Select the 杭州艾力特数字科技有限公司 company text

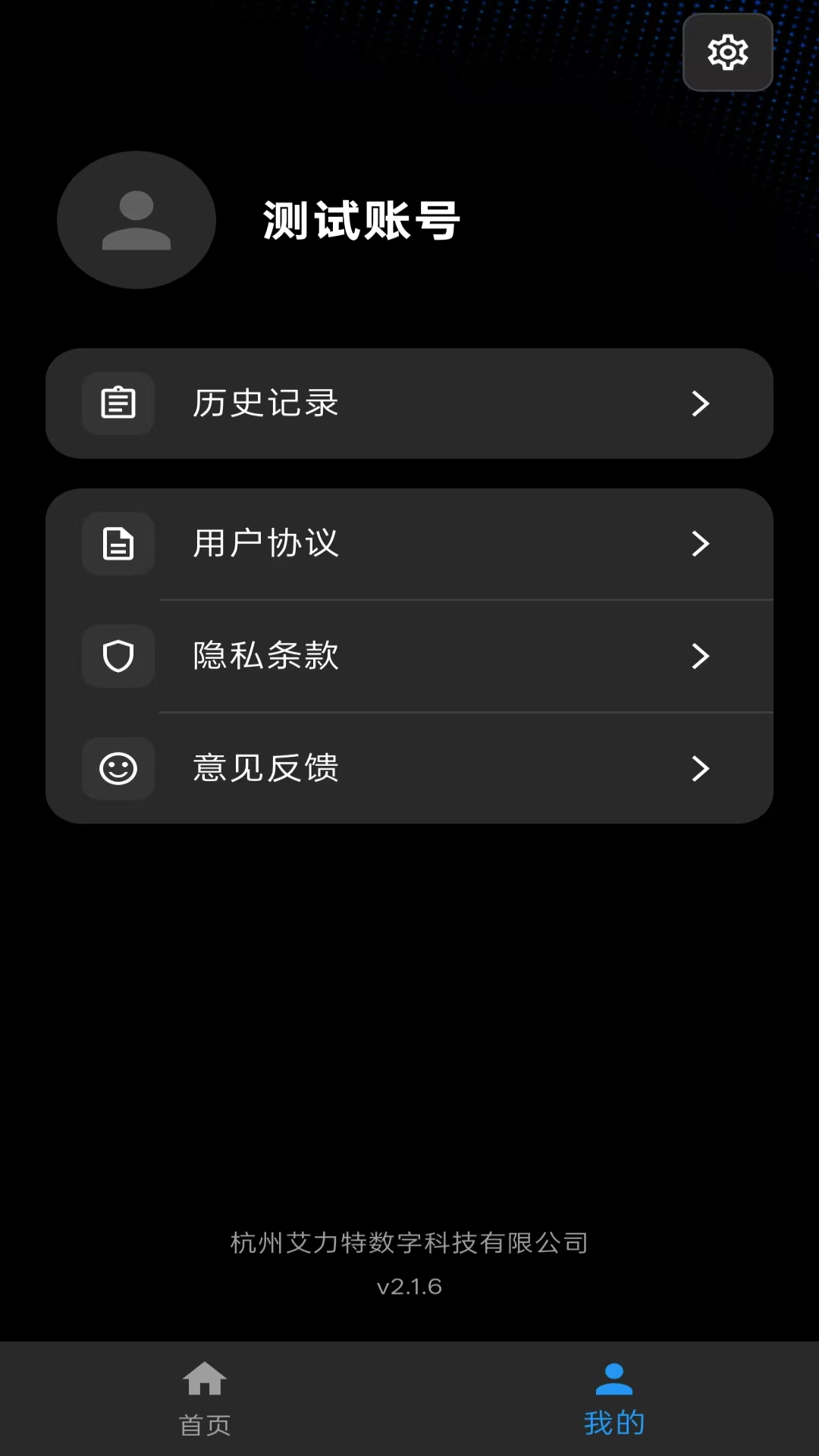(409, 1242)
